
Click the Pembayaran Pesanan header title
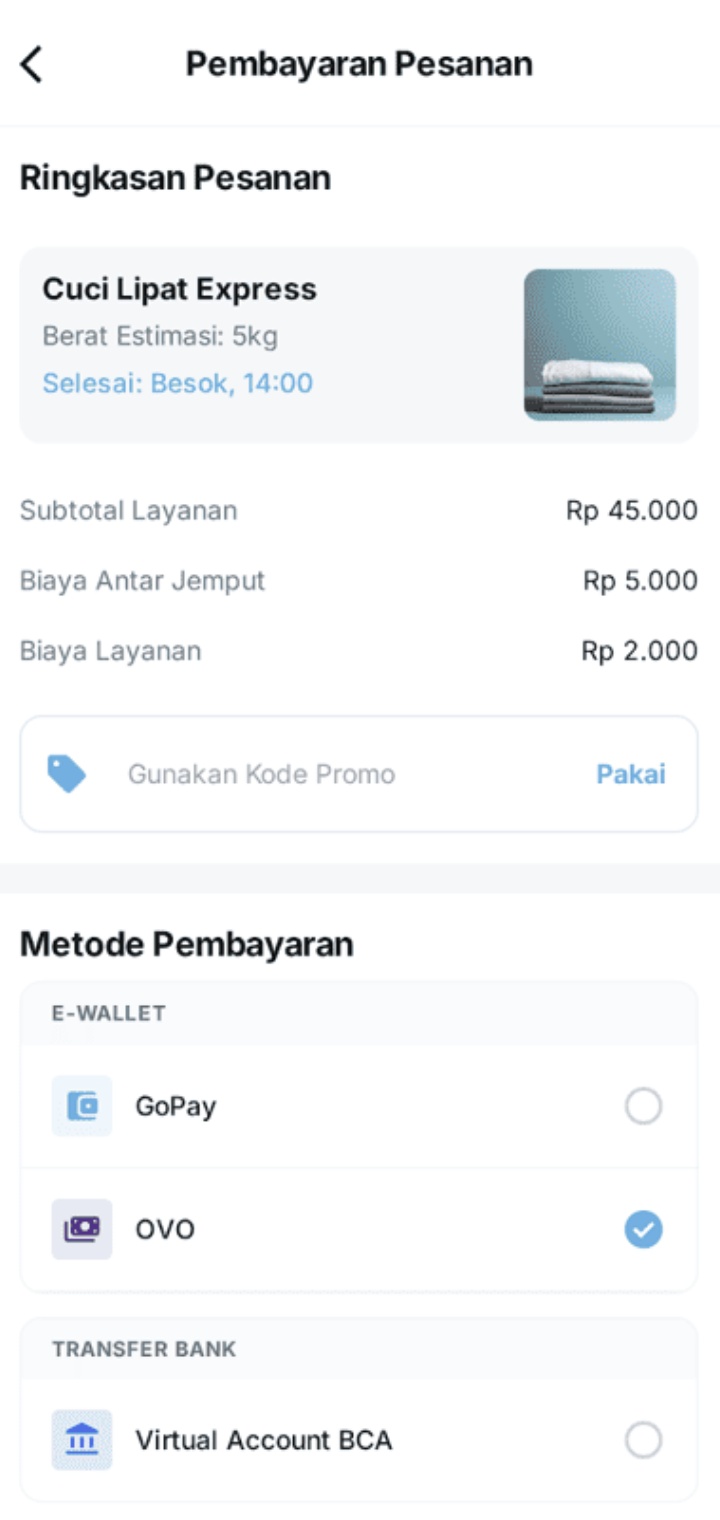click(360, 65)
